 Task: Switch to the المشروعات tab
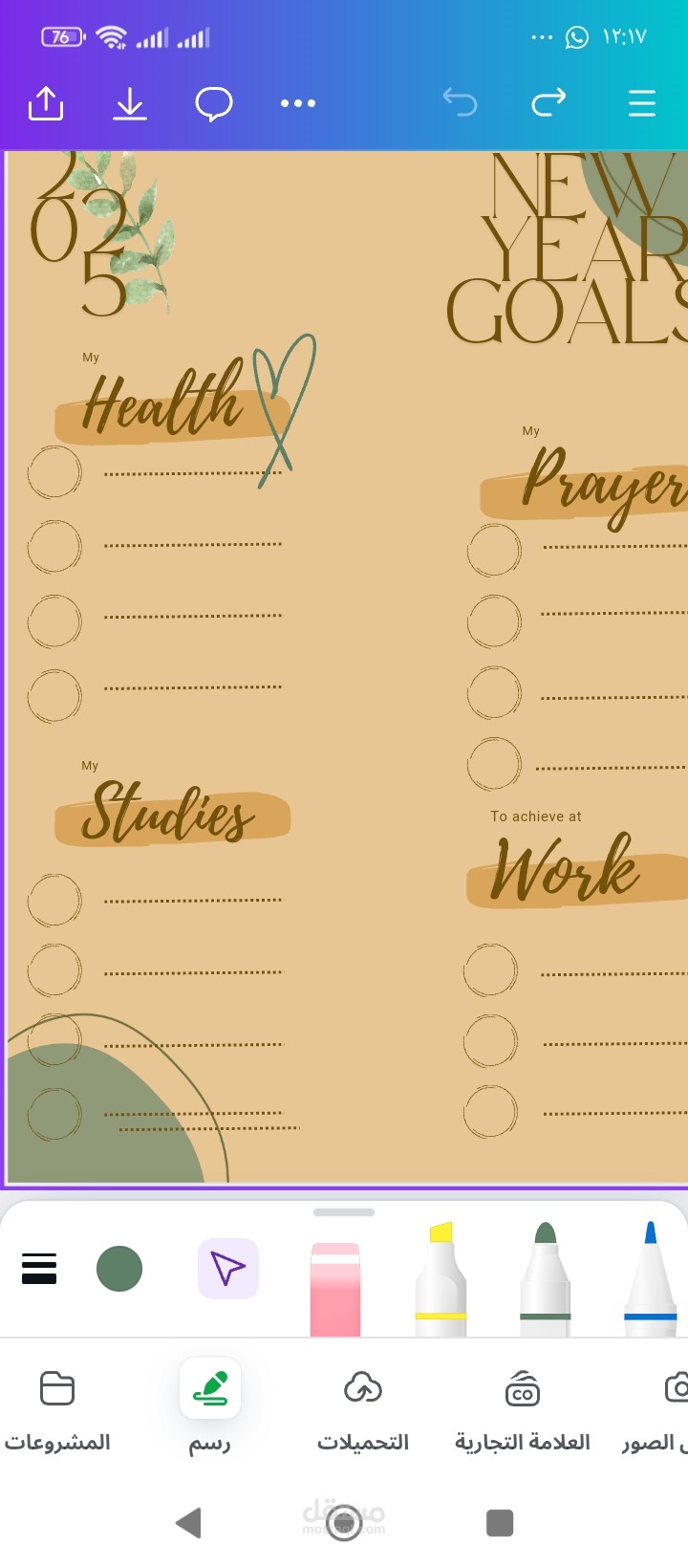pos(57,1408)
